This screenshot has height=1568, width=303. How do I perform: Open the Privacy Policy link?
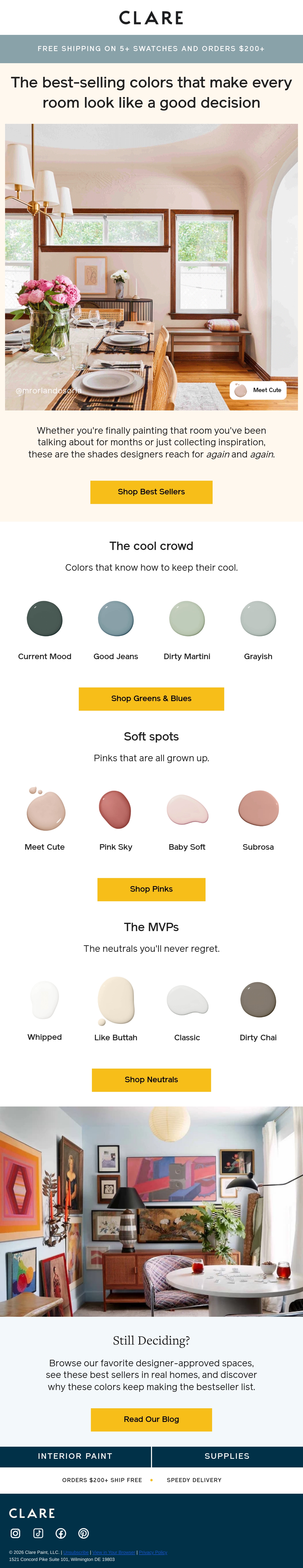153,1552
